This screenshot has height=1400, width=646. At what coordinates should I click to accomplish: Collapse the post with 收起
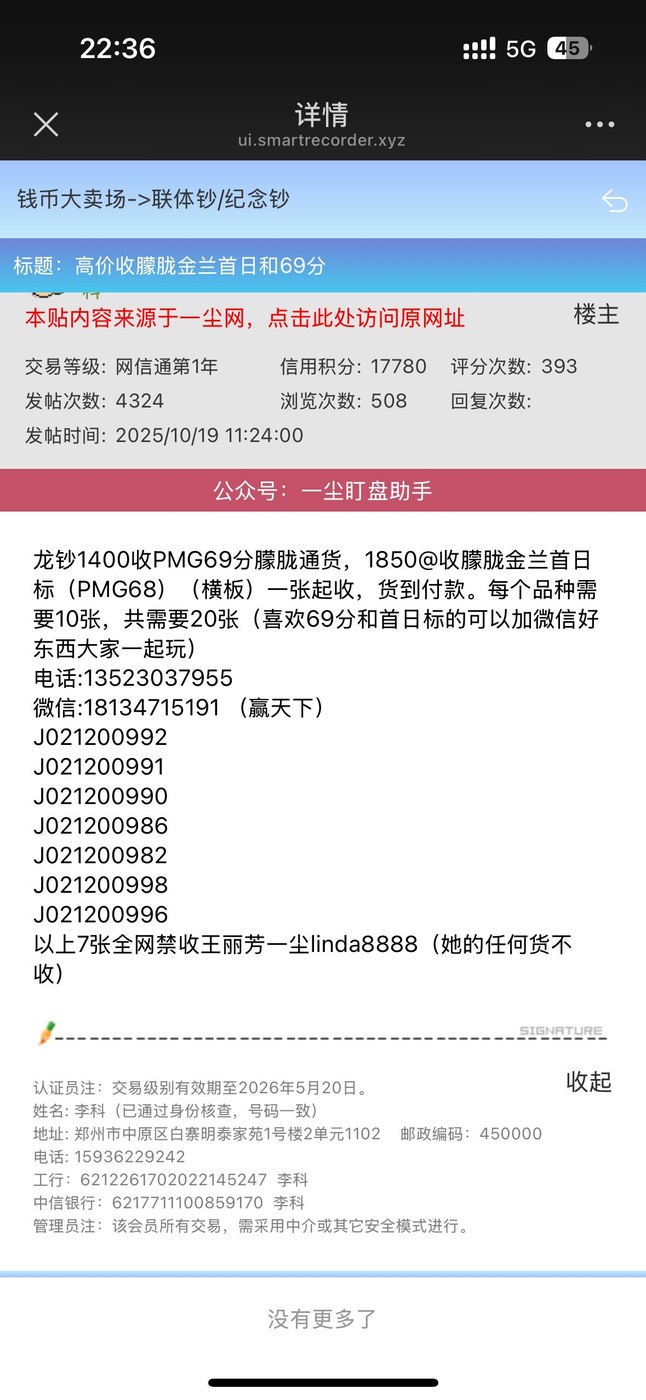588,1082
